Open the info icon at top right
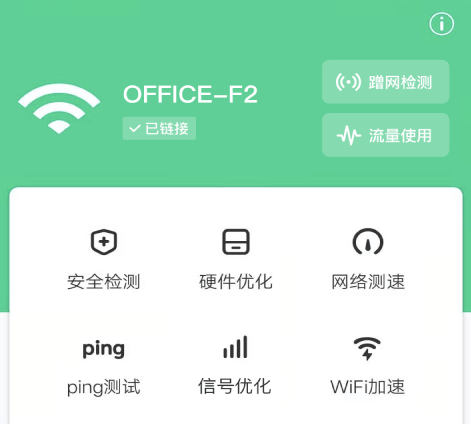This screenshot has width=471, height=424. pos(441,24)
